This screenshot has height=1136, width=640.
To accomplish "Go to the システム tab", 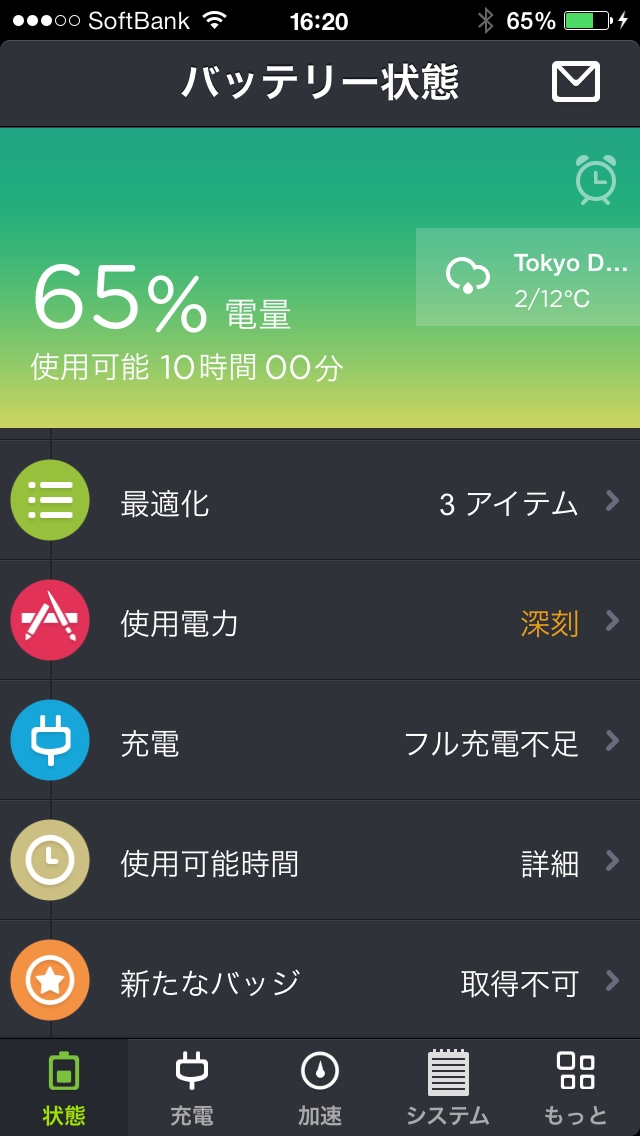I will pos(448,1087).
